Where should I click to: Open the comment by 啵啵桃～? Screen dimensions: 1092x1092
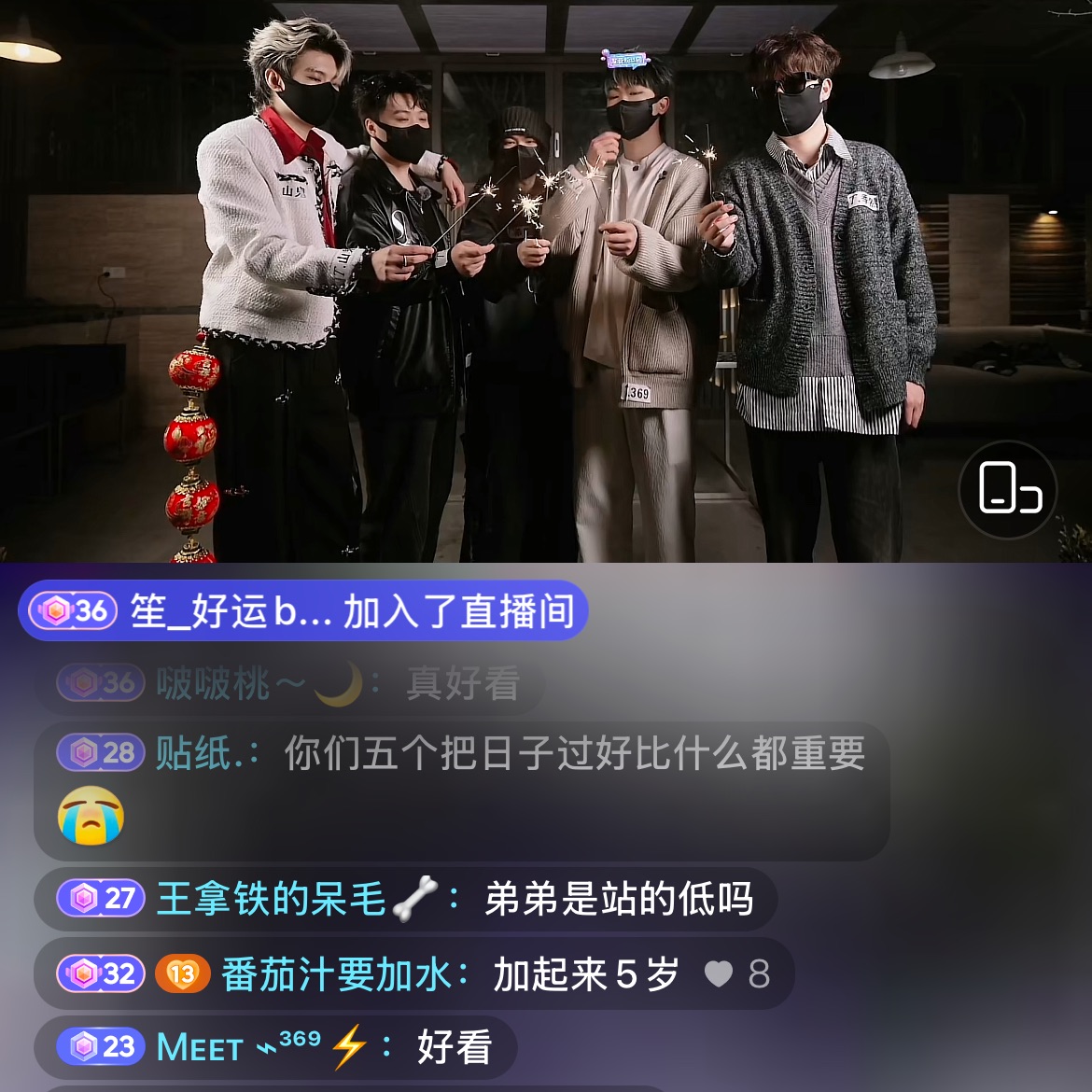coord(289,684)
